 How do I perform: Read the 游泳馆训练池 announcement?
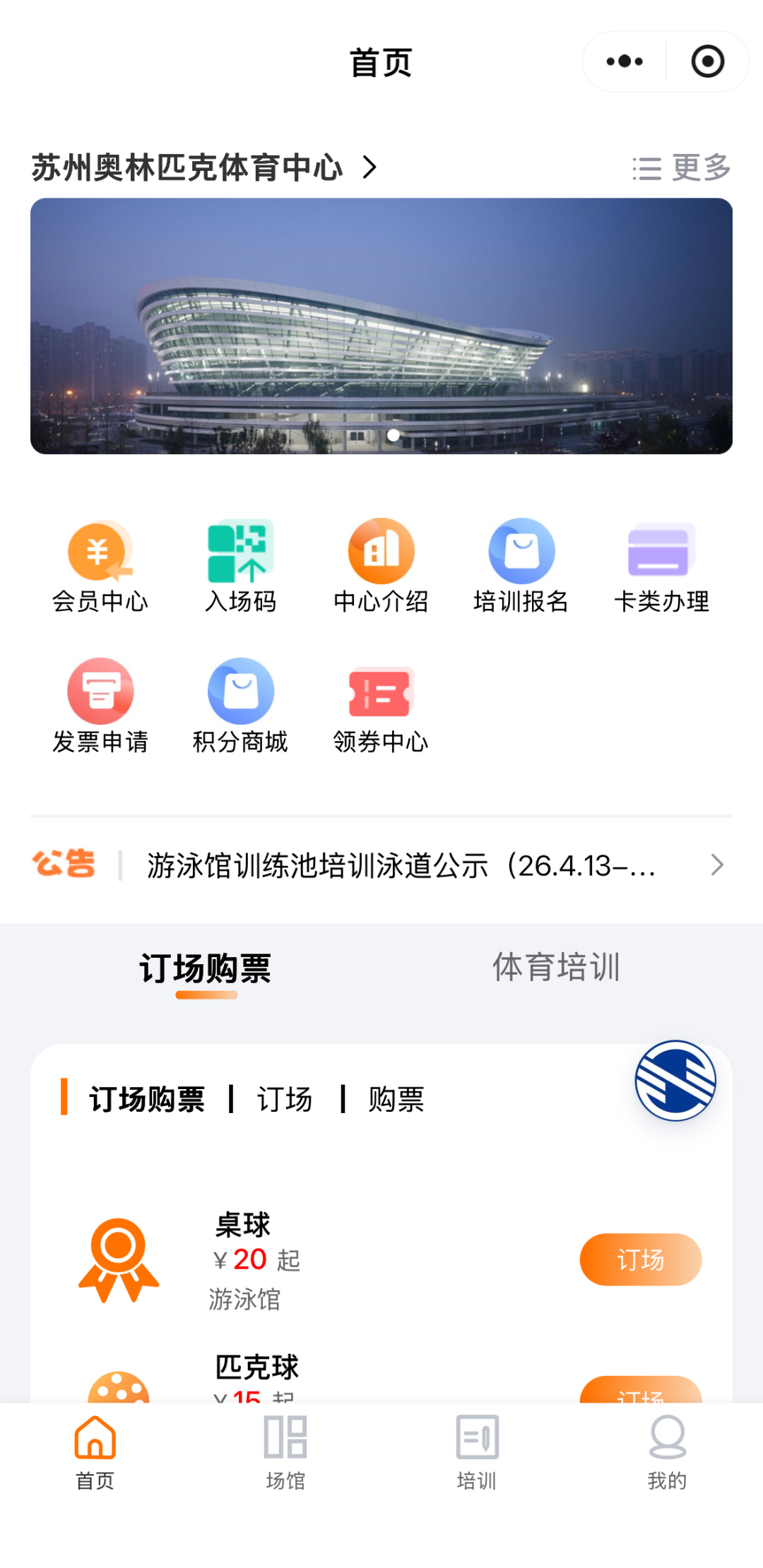pyautogui.click(x=403, y=865)
